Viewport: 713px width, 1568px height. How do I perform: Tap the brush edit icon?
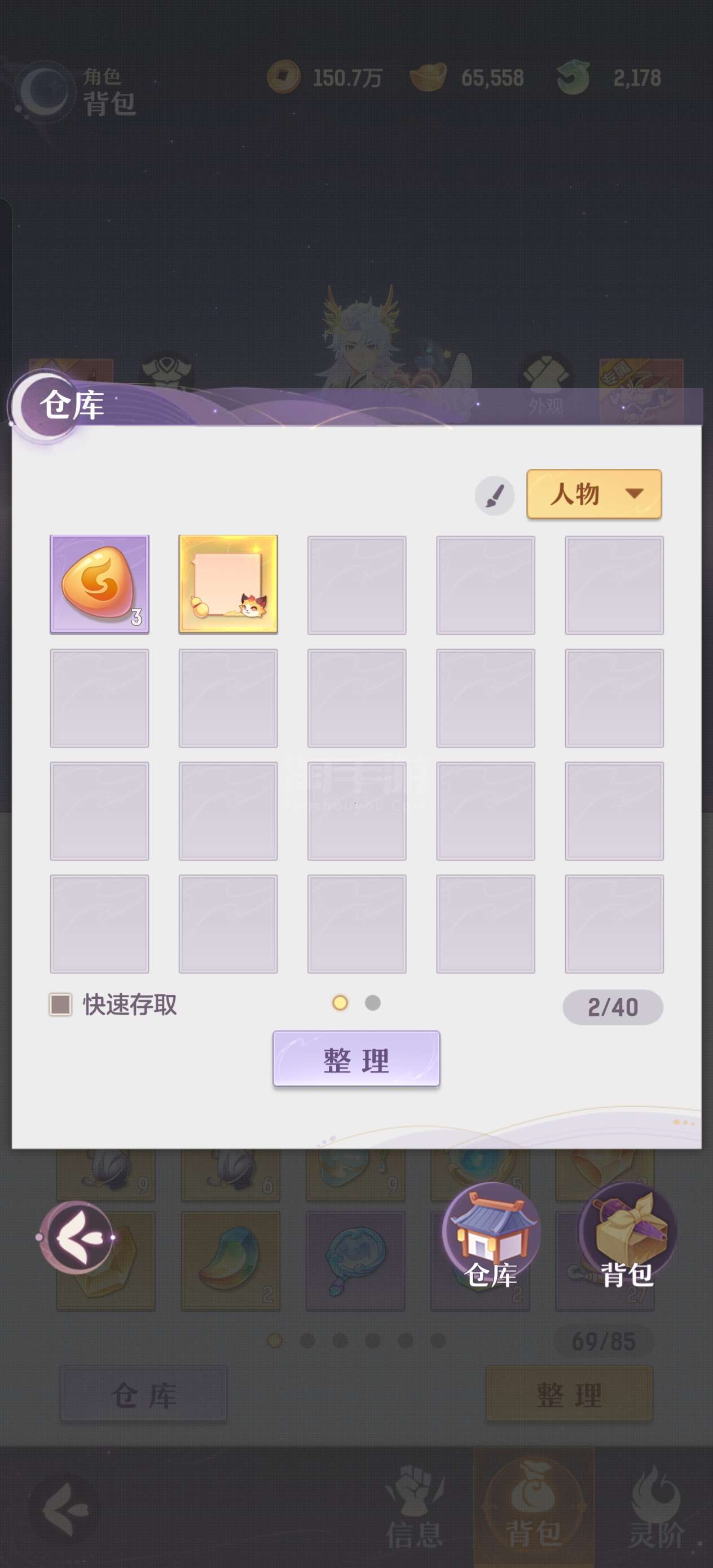494,495
